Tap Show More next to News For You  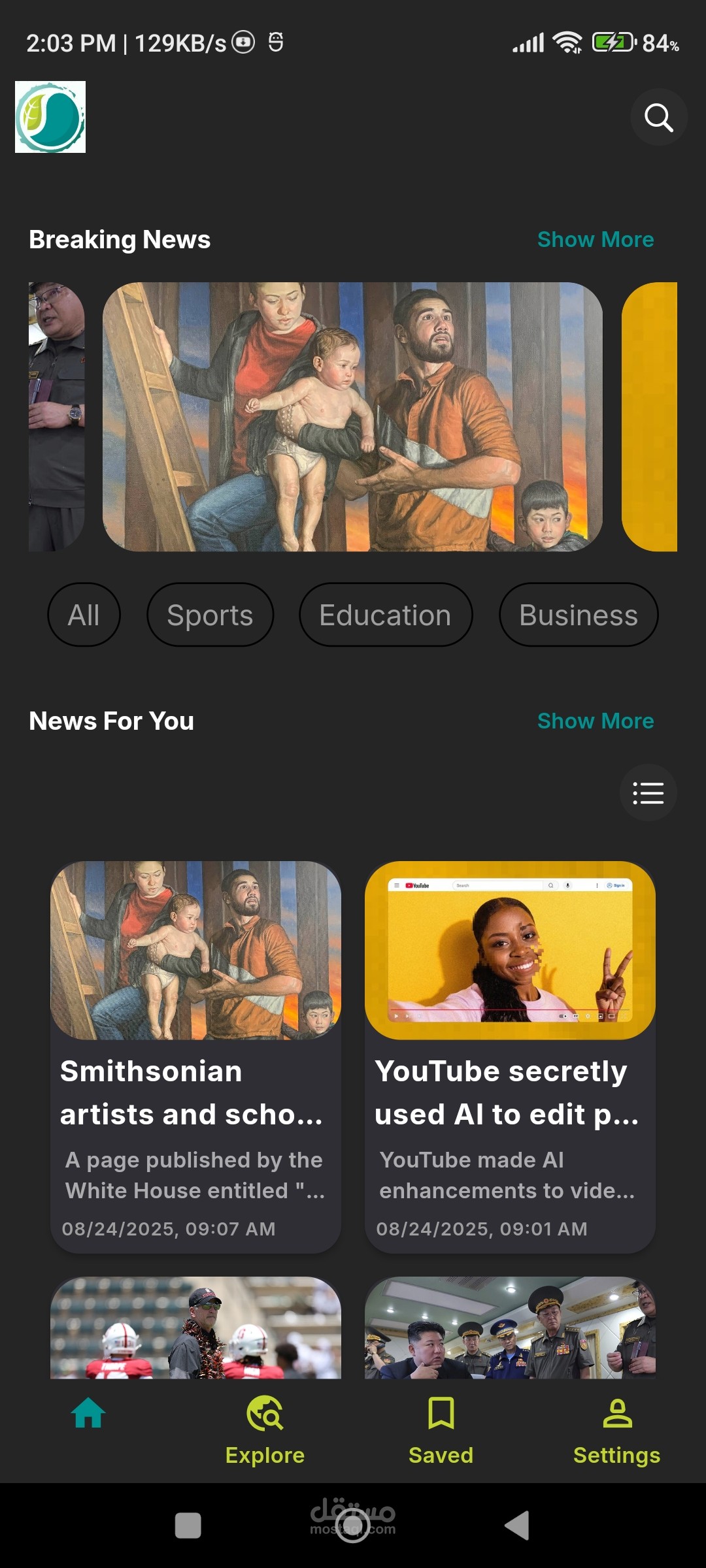click(x=596, y=721)
